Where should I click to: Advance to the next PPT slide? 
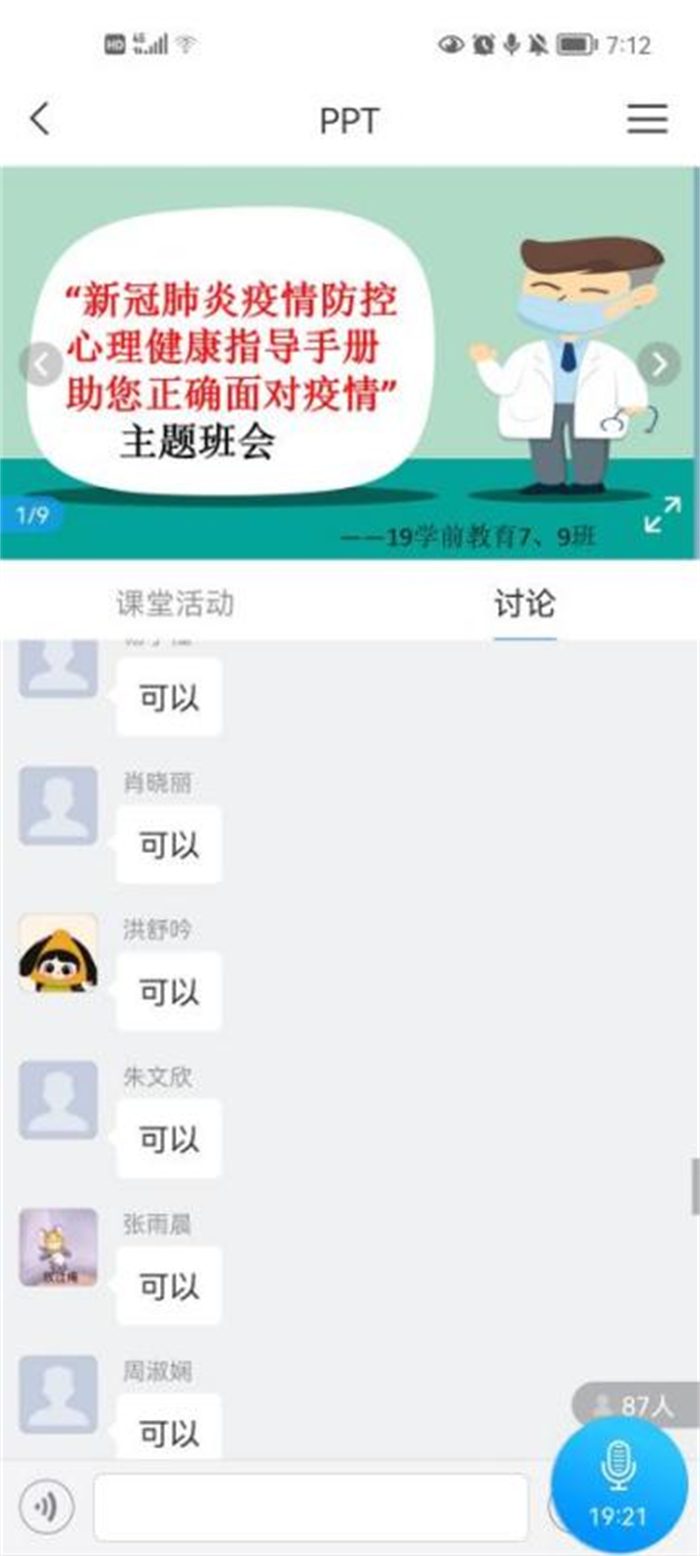pos(659,365)
